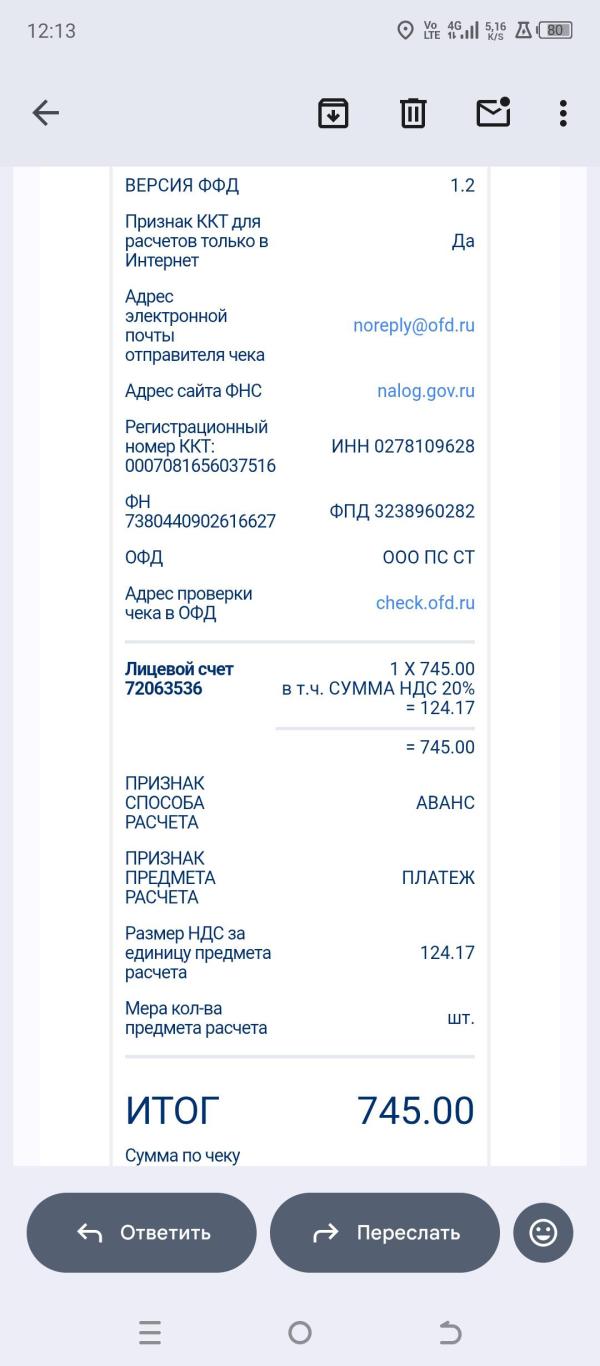Open the nalog.gov.ru link
Image resolution: width=600 pixels, height=1366 pixels.
pyautogui.click(x=426, y=391)
